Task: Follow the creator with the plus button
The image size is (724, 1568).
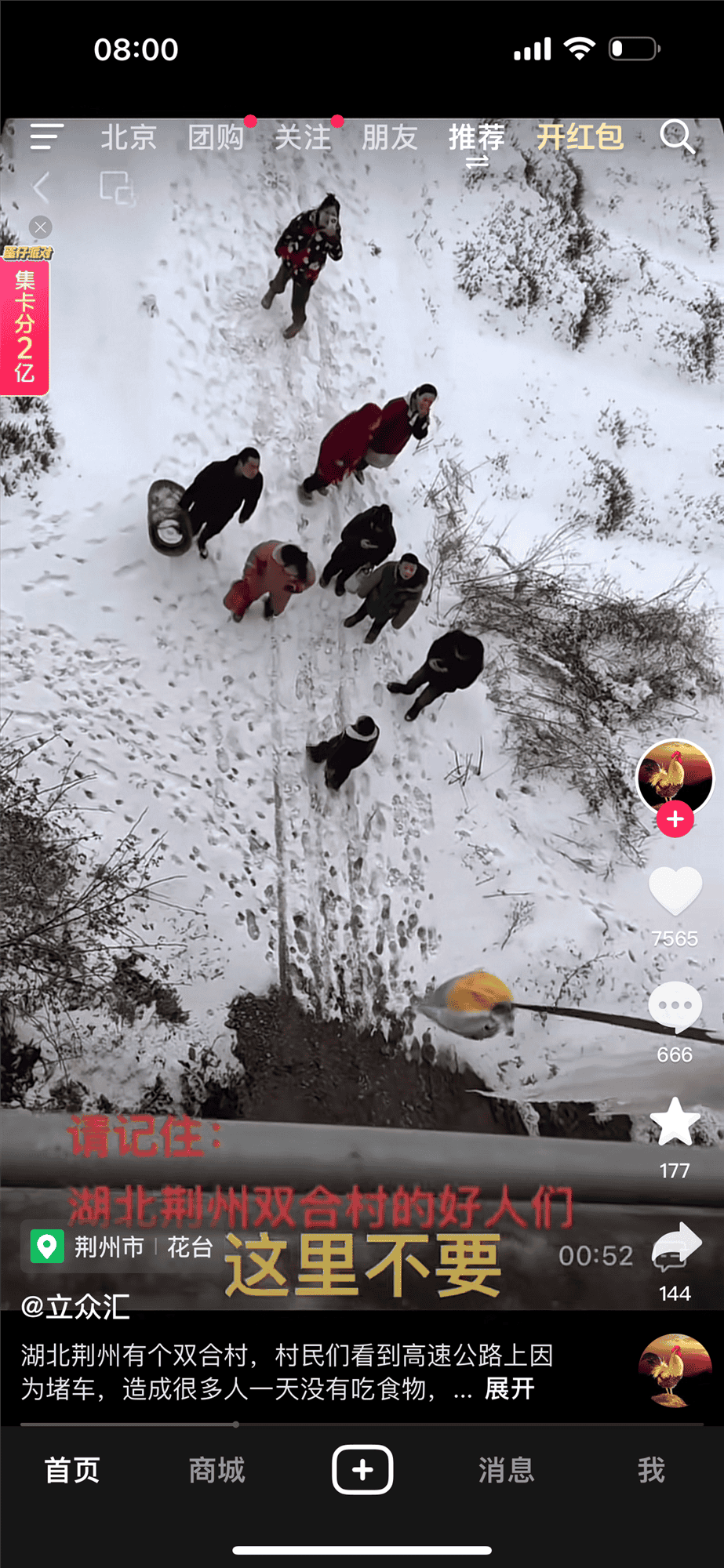Action: point(675,819)
